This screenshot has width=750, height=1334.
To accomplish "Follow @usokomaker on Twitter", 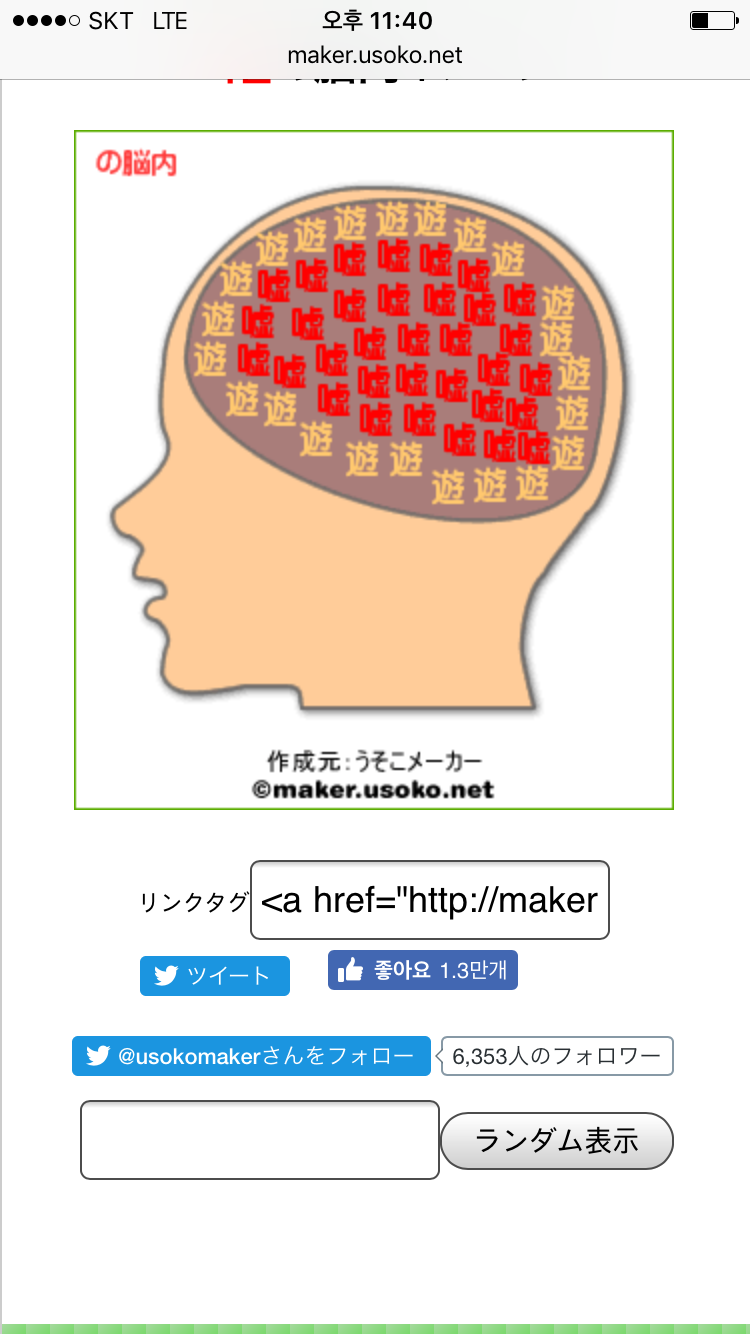I will [x=251, y=1056].
